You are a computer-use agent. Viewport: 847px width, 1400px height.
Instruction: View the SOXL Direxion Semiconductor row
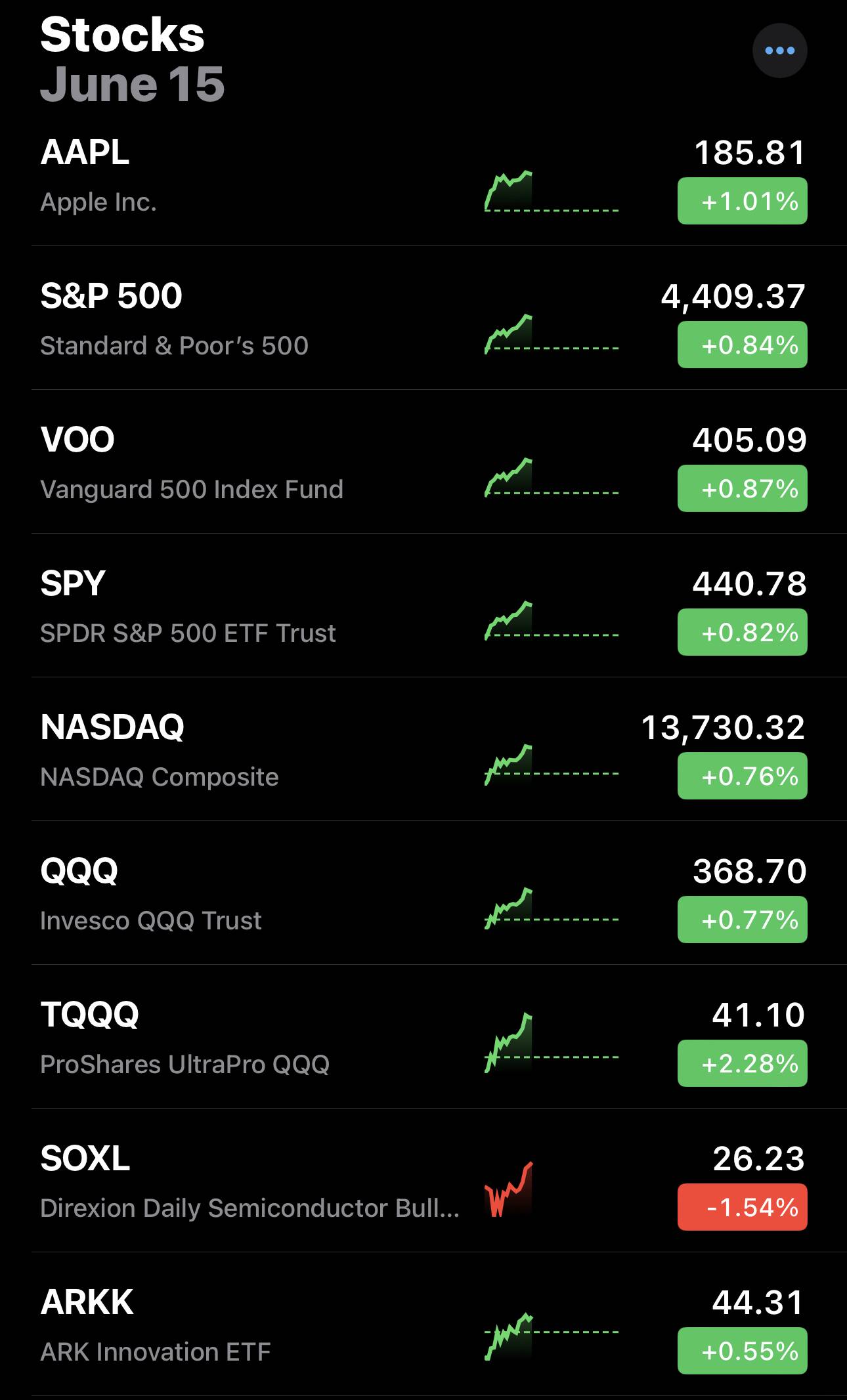tap(423, 1181)
